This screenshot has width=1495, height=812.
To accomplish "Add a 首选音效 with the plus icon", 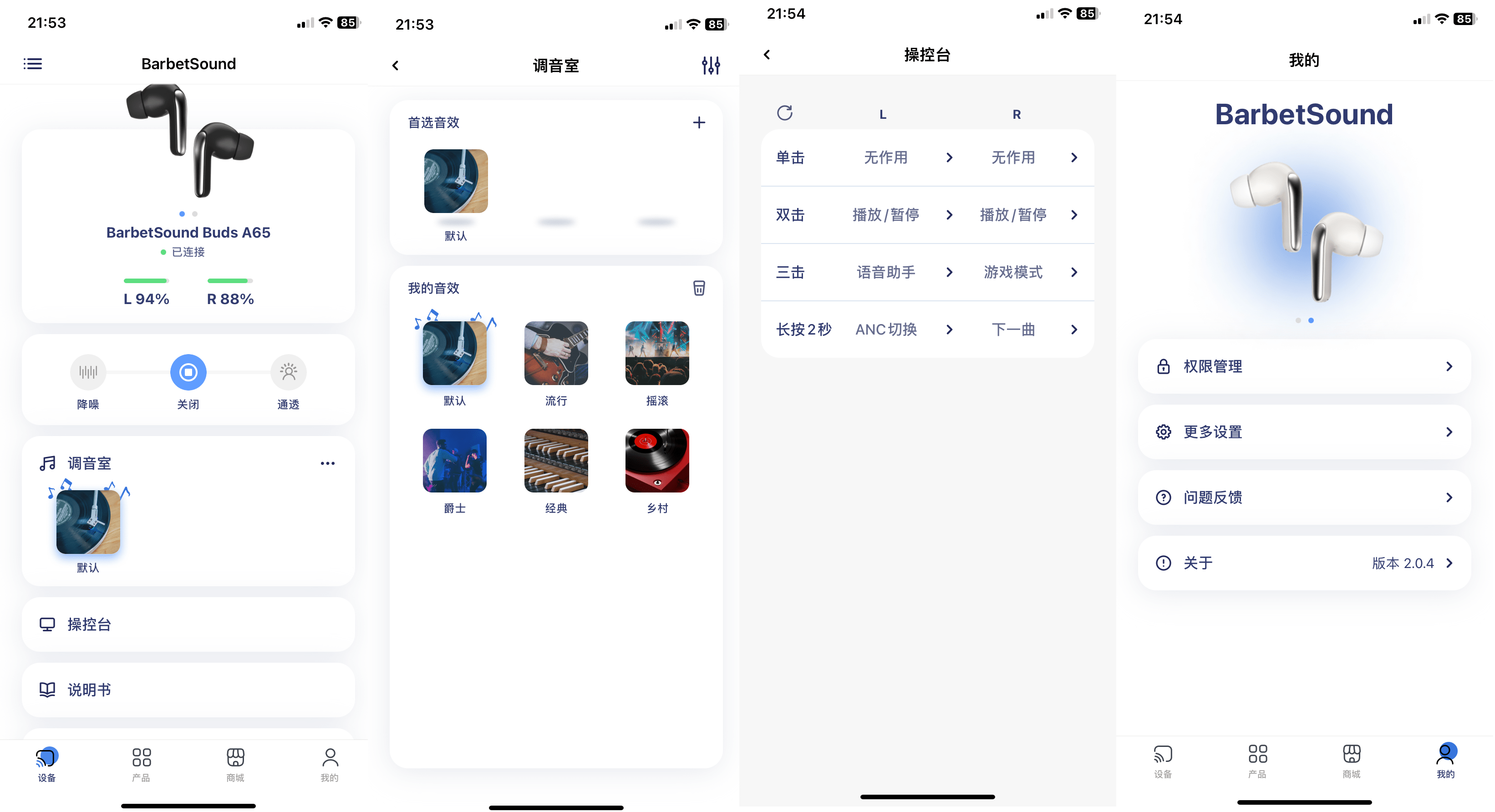I will pyautogui.click(x=699, y=122).
